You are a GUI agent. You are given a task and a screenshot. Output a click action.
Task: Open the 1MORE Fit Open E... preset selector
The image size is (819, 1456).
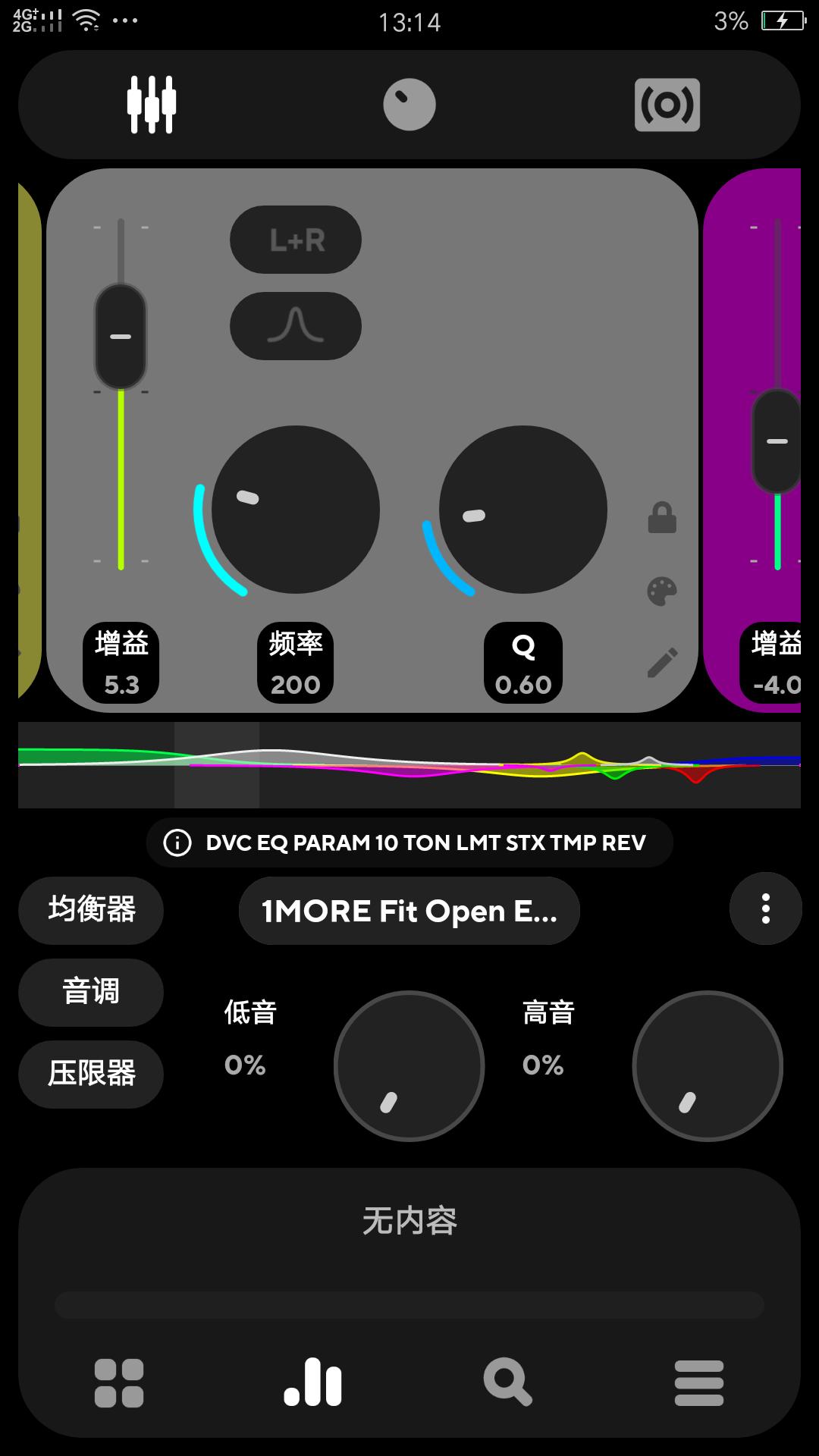[x=409, y=911]
